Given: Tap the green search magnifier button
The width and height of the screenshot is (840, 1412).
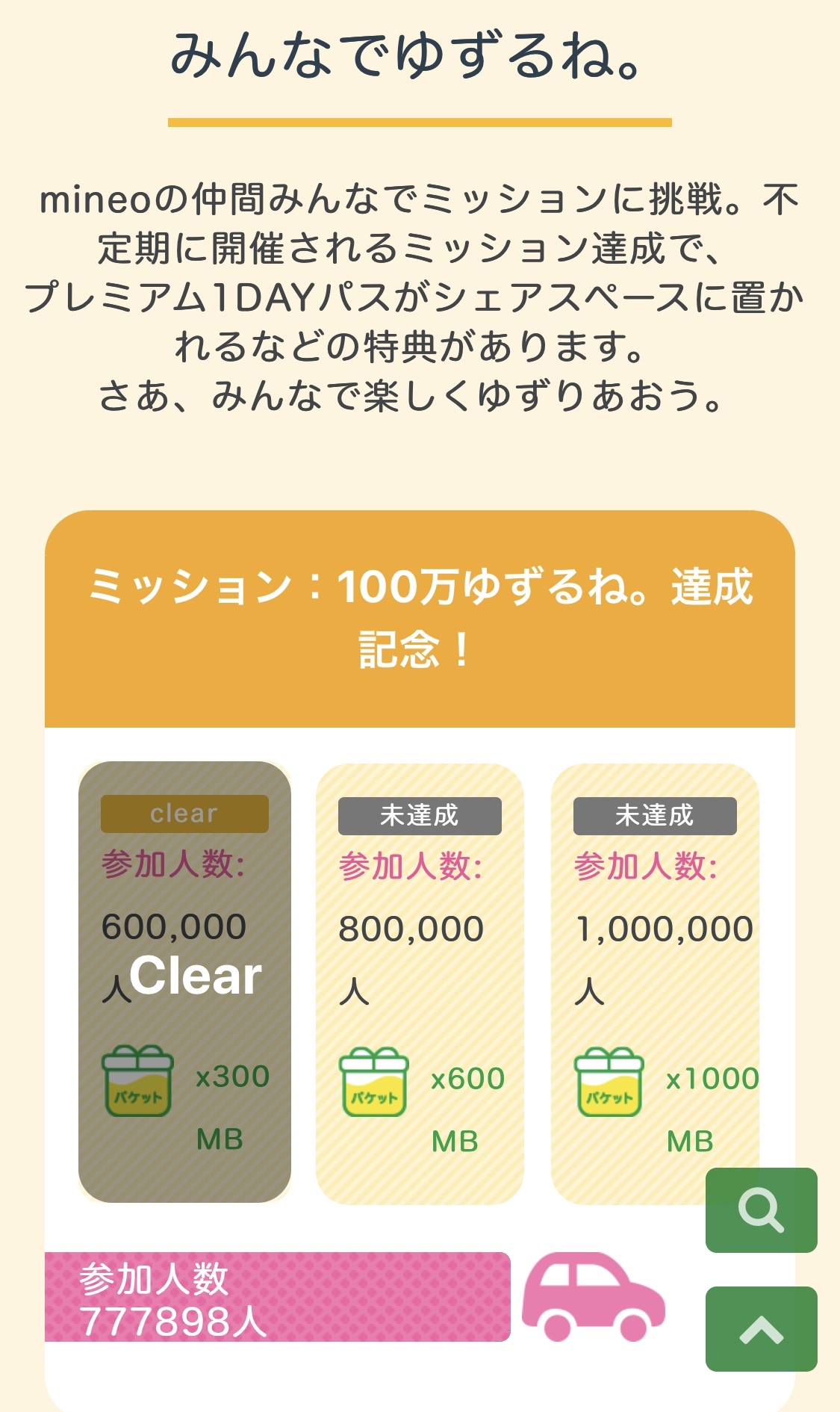Looking at the screenshot, I should (x=761, y=1210).
